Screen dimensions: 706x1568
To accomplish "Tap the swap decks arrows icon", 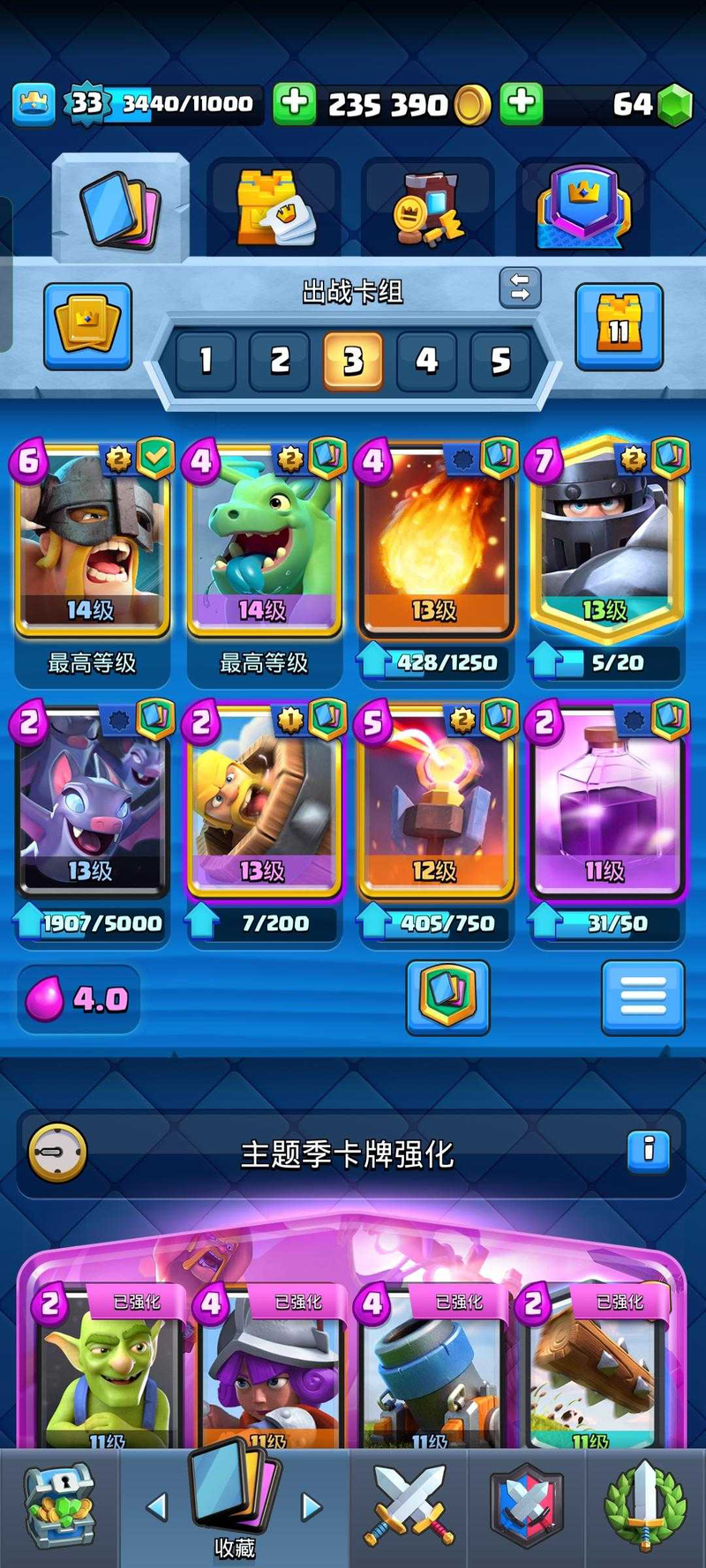I will (520, 287).
